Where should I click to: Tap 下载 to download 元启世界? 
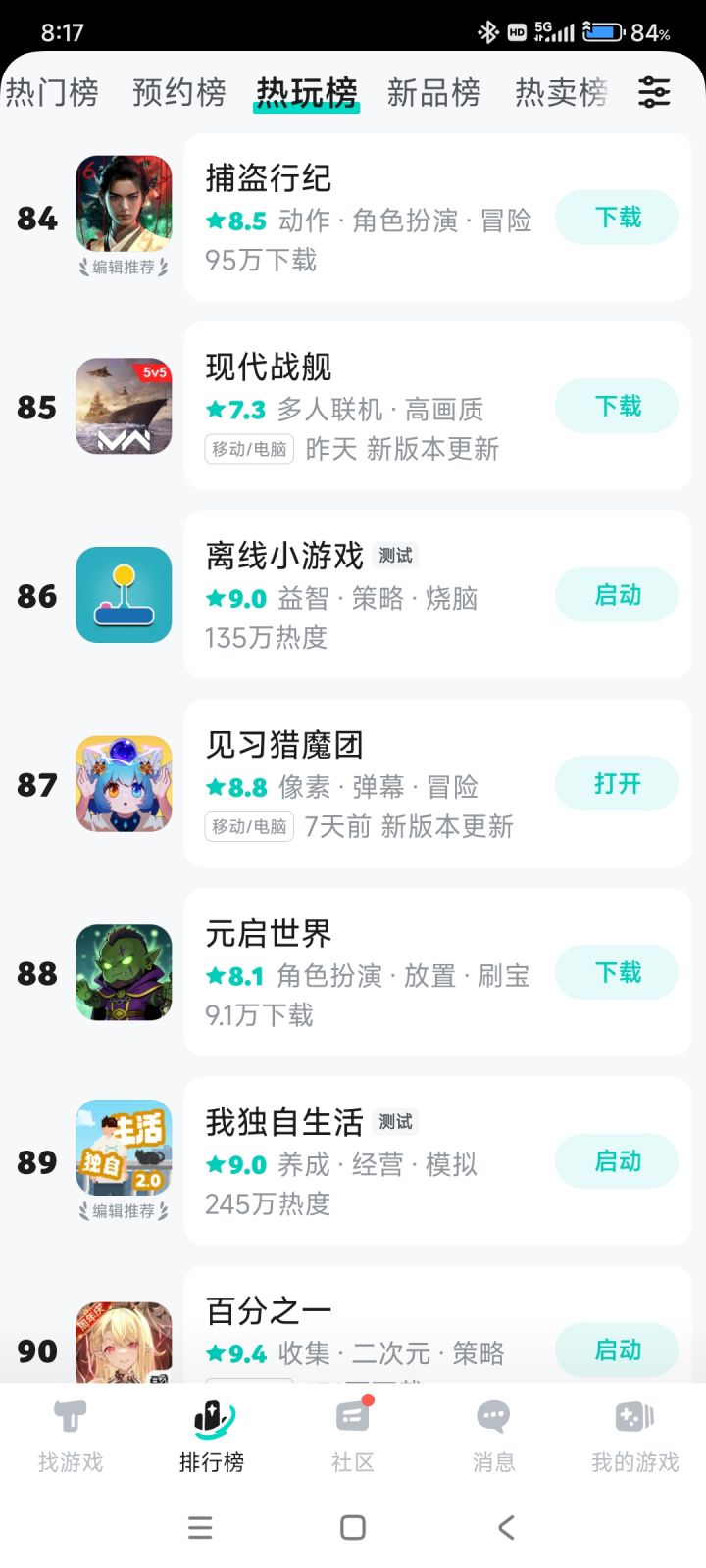pos(616,972)
